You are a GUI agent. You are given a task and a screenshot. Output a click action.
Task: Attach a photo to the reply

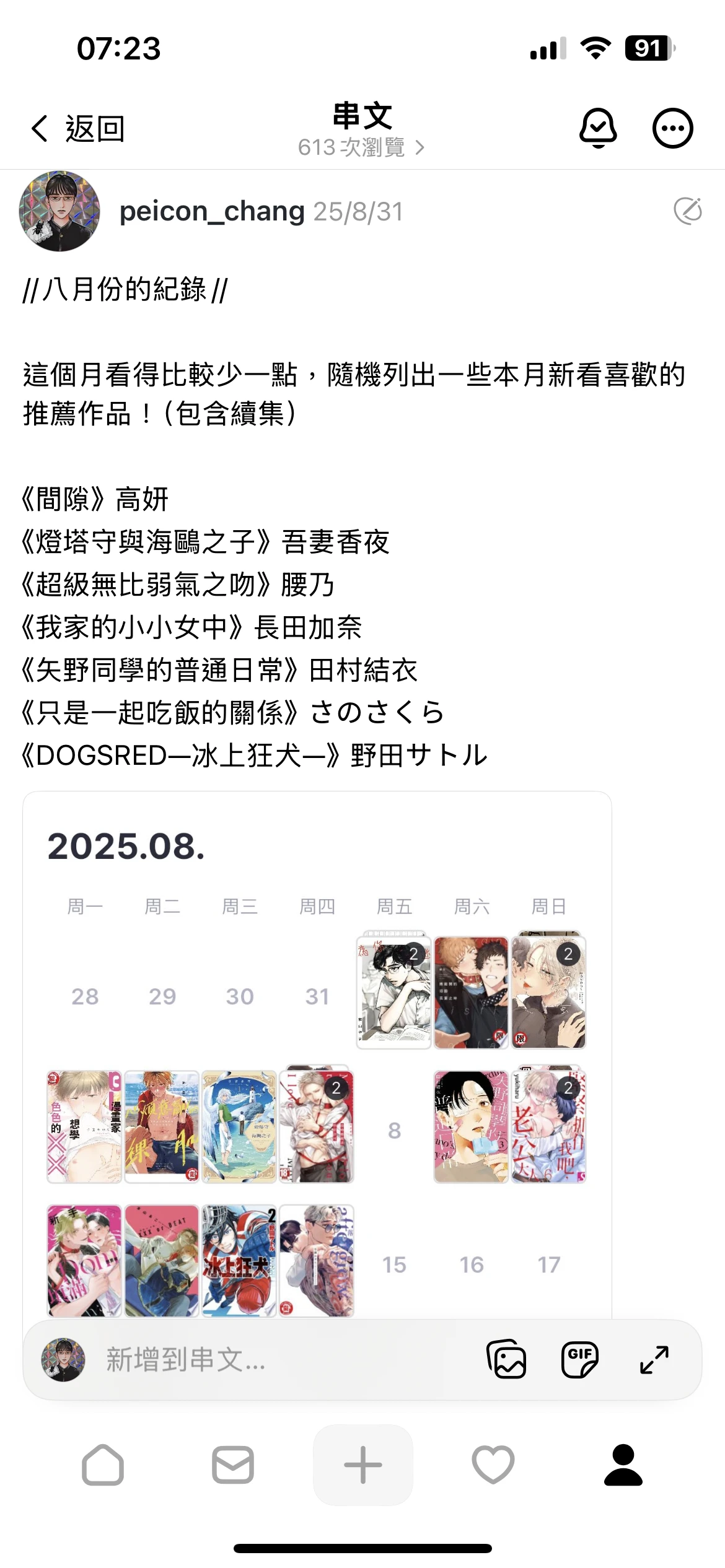pyautogui.click(x=506, y=1359)
